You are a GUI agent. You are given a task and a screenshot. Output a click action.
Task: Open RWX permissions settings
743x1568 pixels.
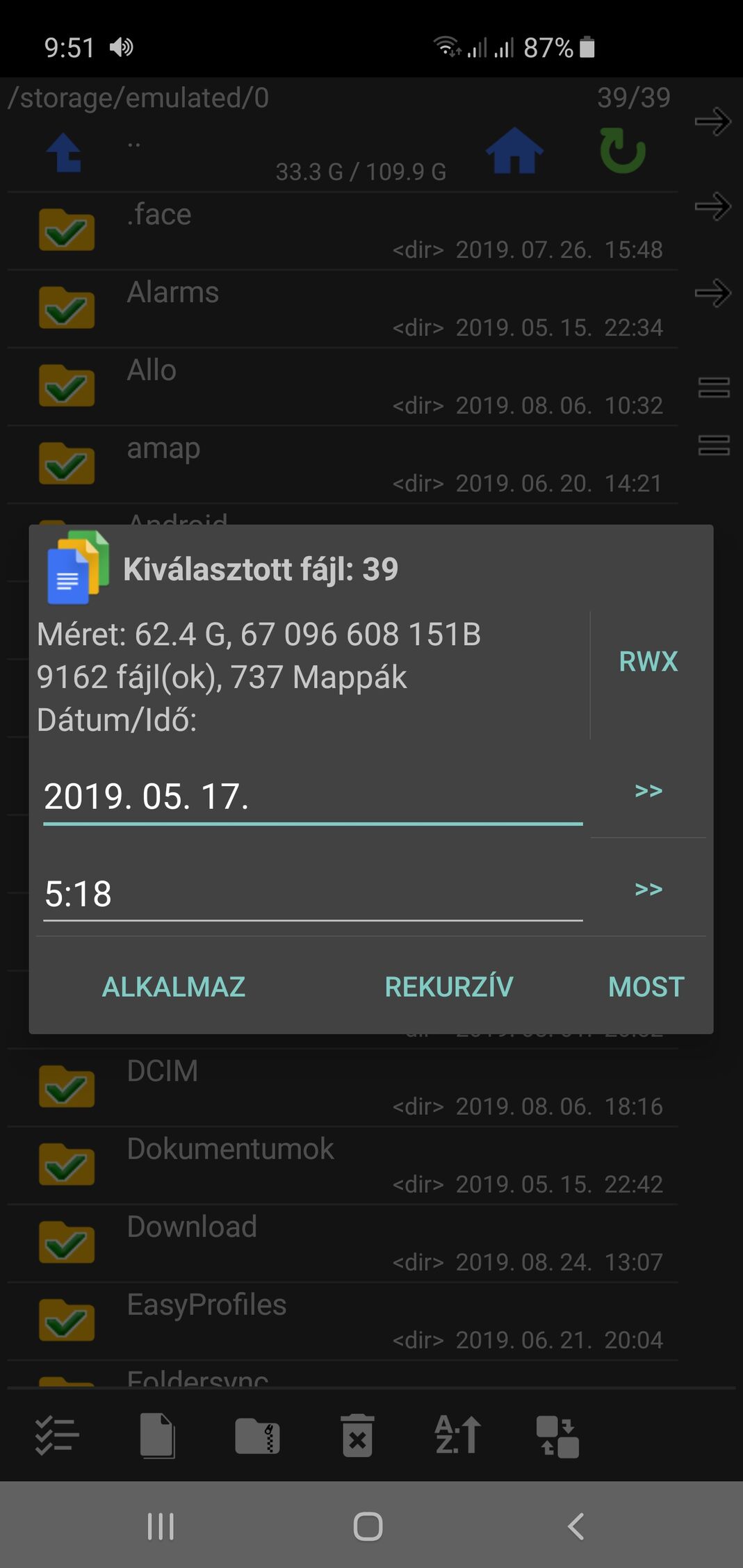pyautogui.click(x=648, y=661)
